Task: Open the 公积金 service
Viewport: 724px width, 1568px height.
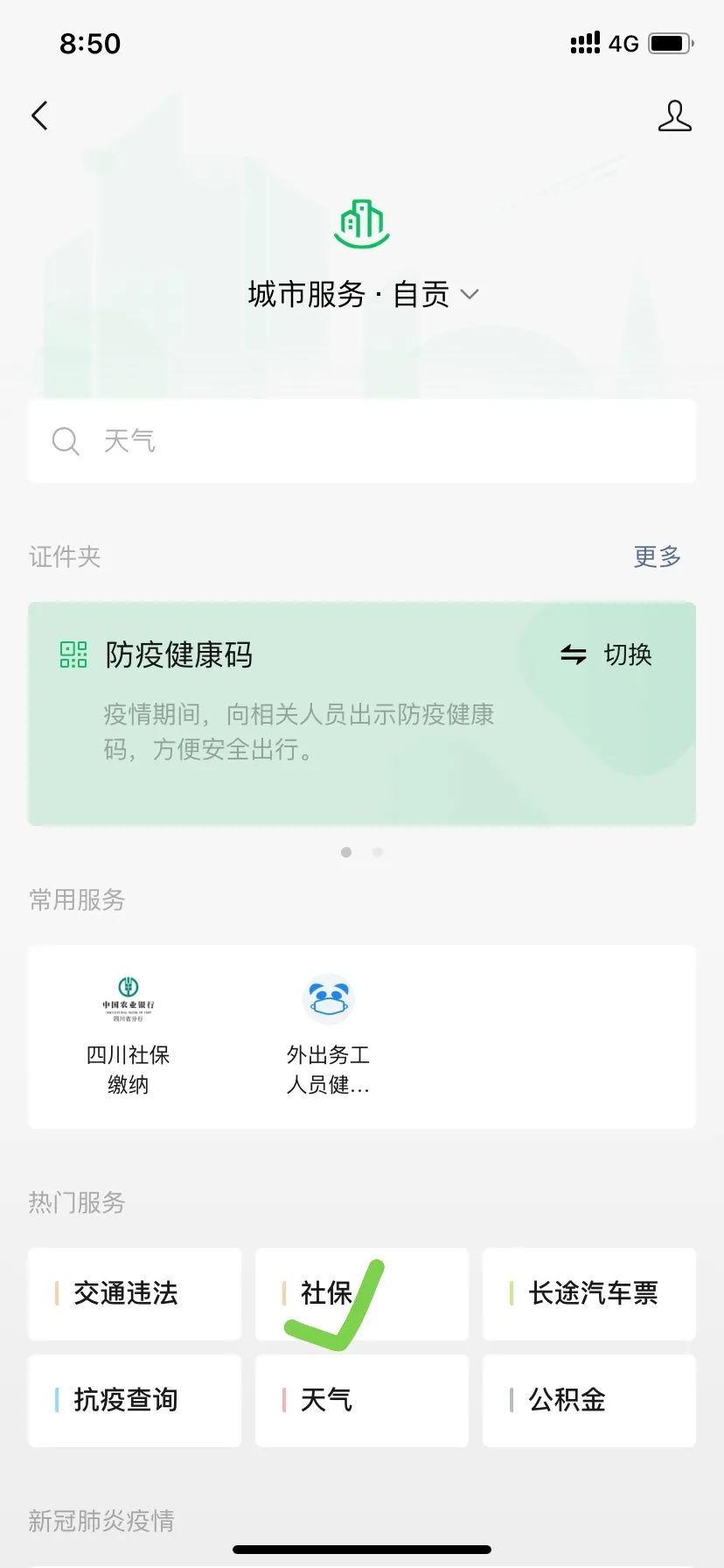Action: 589,1400
